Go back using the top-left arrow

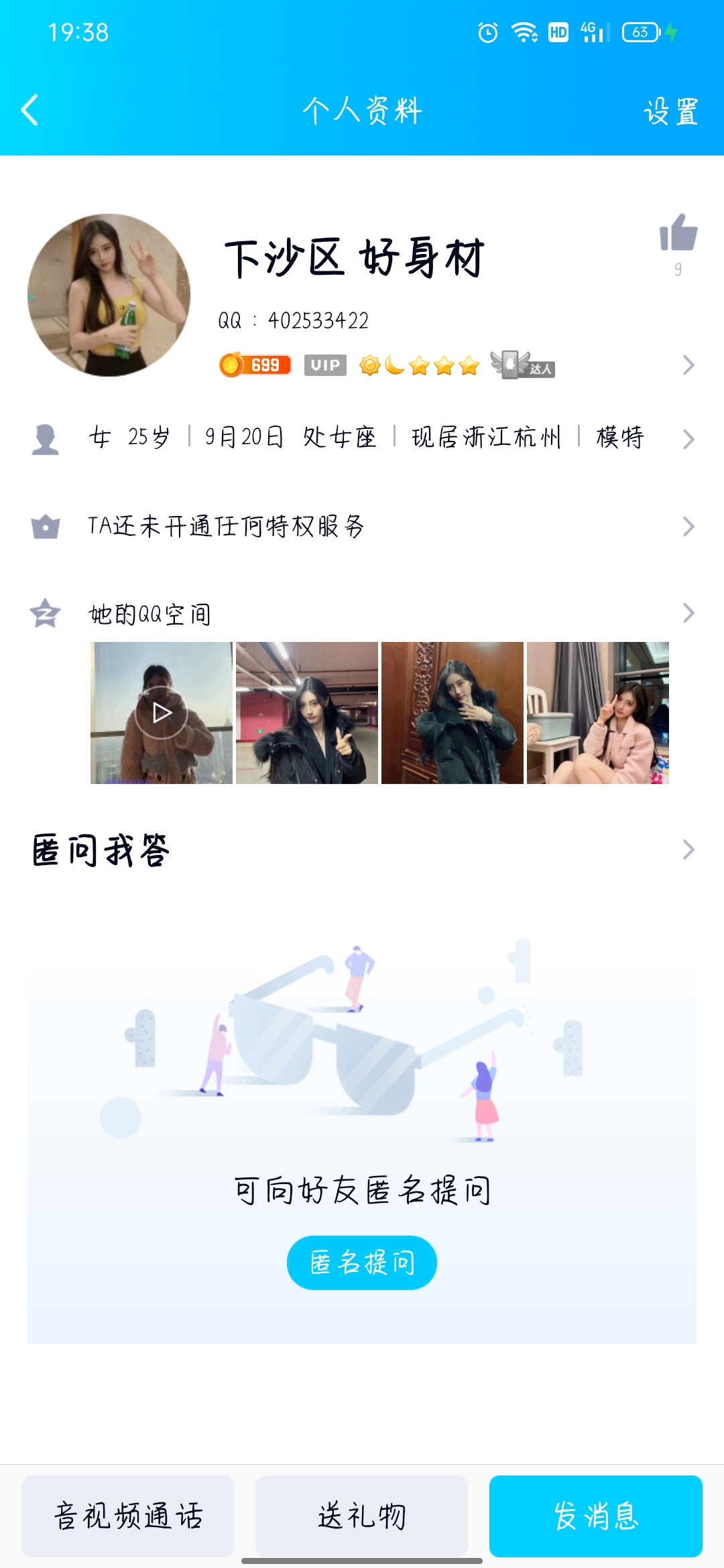point(30,111)
